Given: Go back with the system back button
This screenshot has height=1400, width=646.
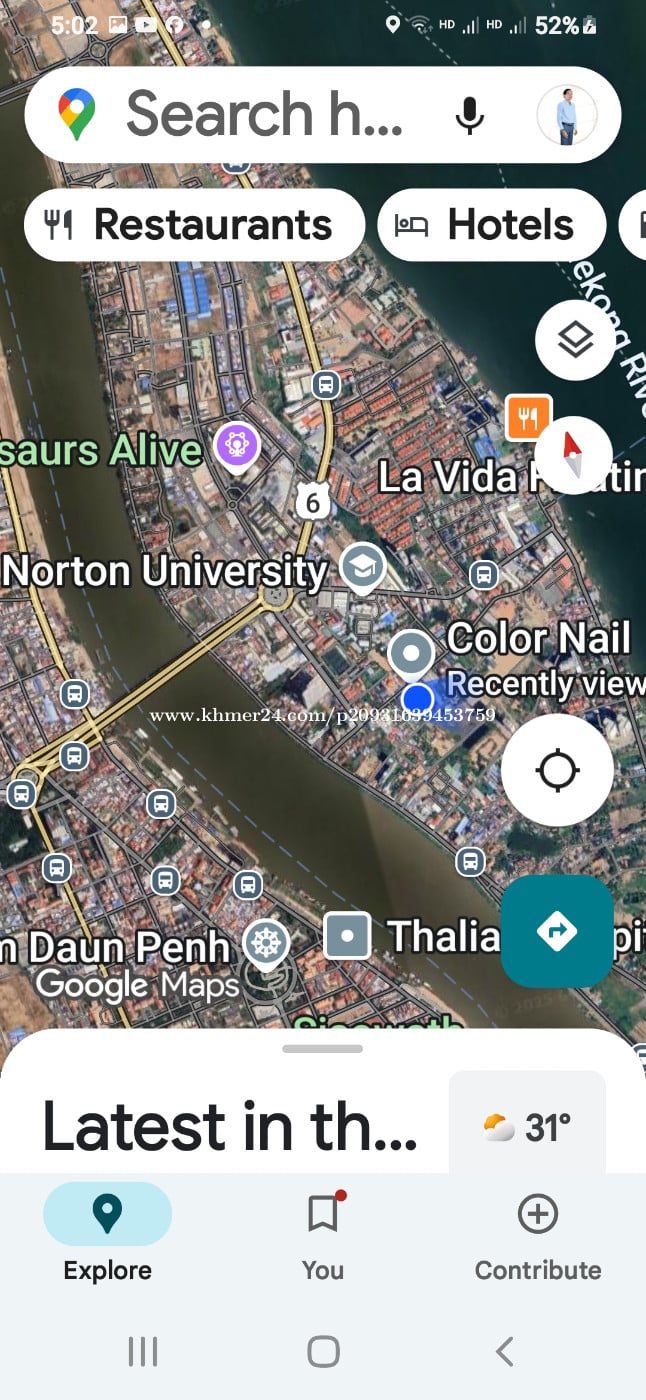Looking at the screenshot, I should [505, 1352].
